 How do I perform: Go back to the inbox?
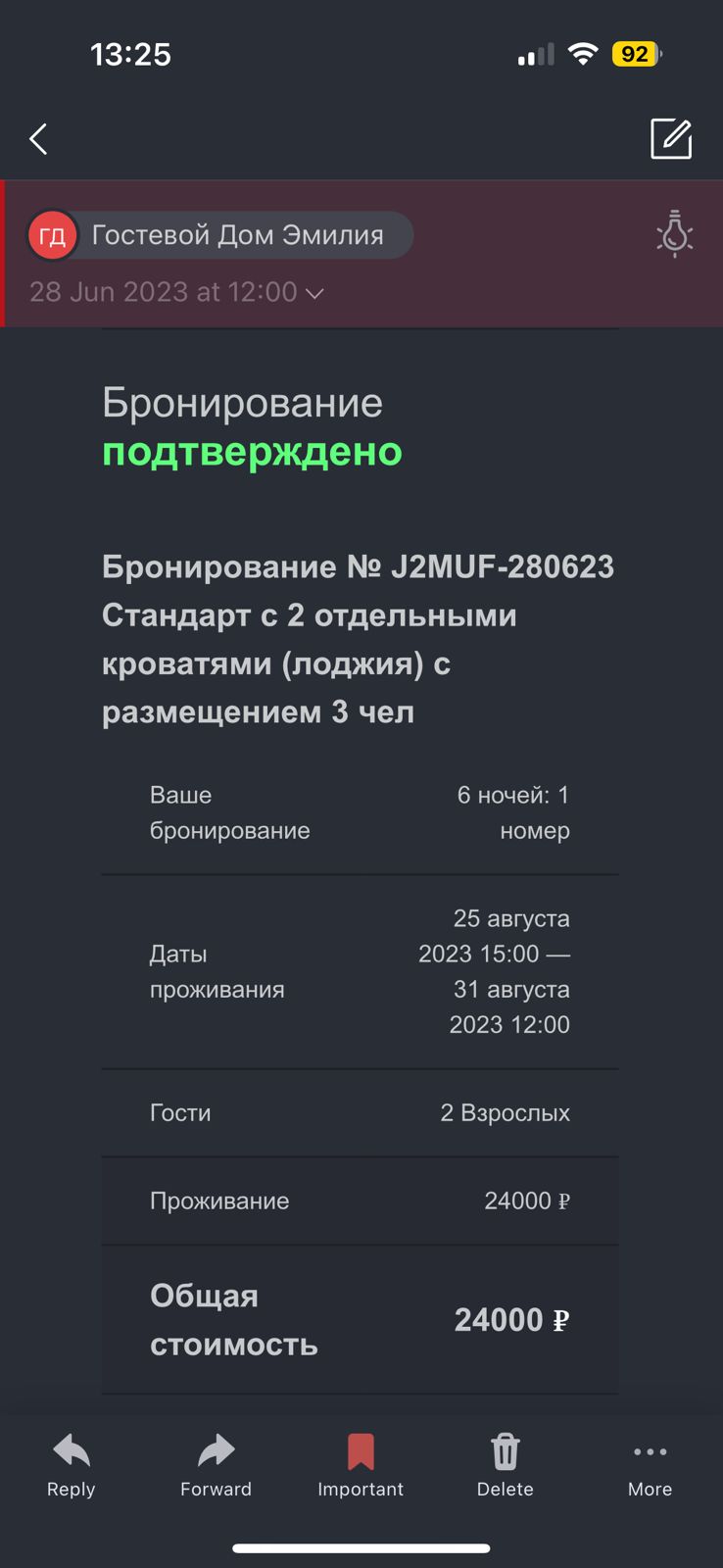(x=38, y=139)
